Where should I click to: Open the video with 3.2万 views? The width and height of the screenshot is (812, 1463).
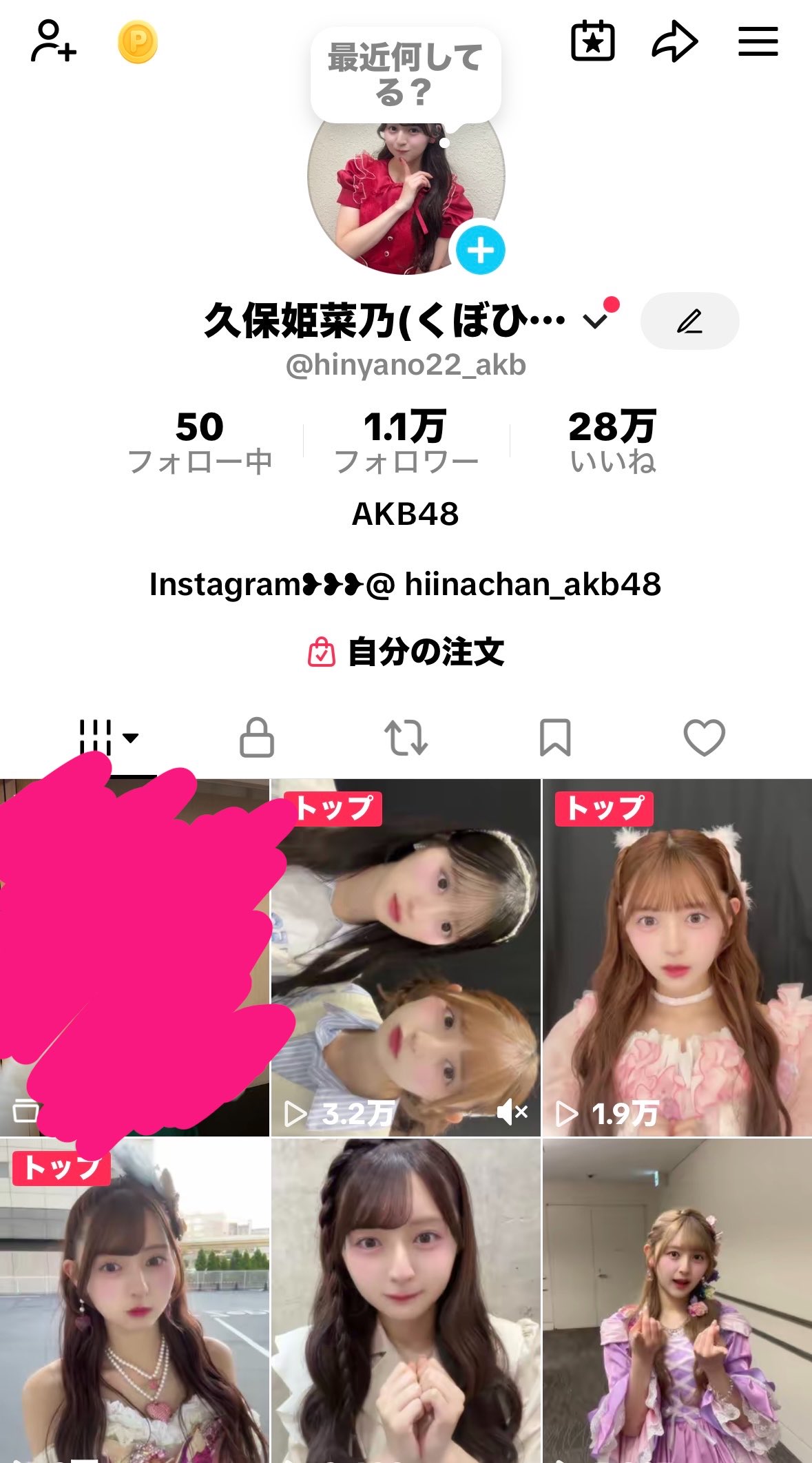coord(406,957)
